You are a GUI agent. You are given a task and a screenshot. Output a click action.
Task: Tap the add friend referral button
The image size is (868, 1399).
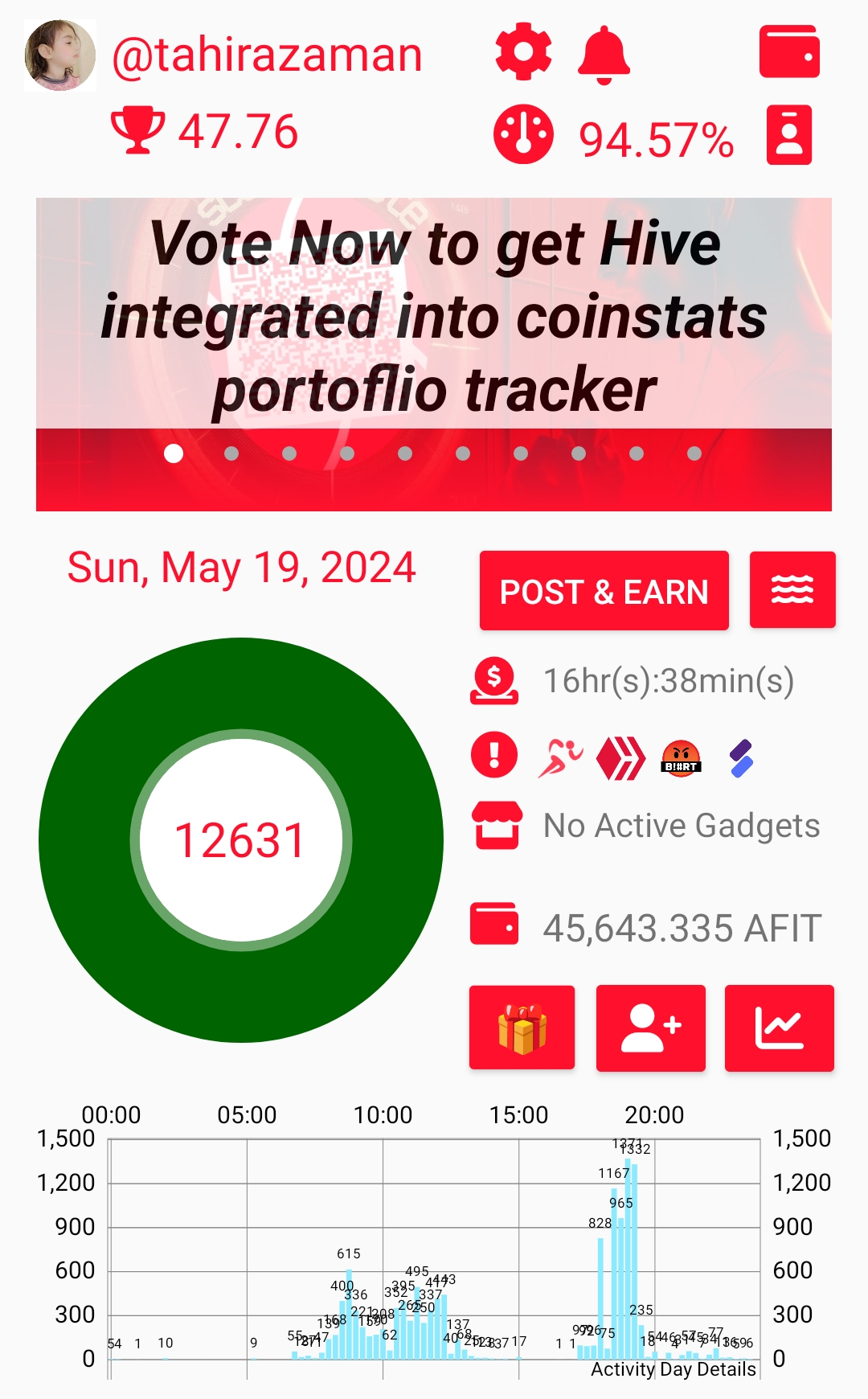[651, 1028]
